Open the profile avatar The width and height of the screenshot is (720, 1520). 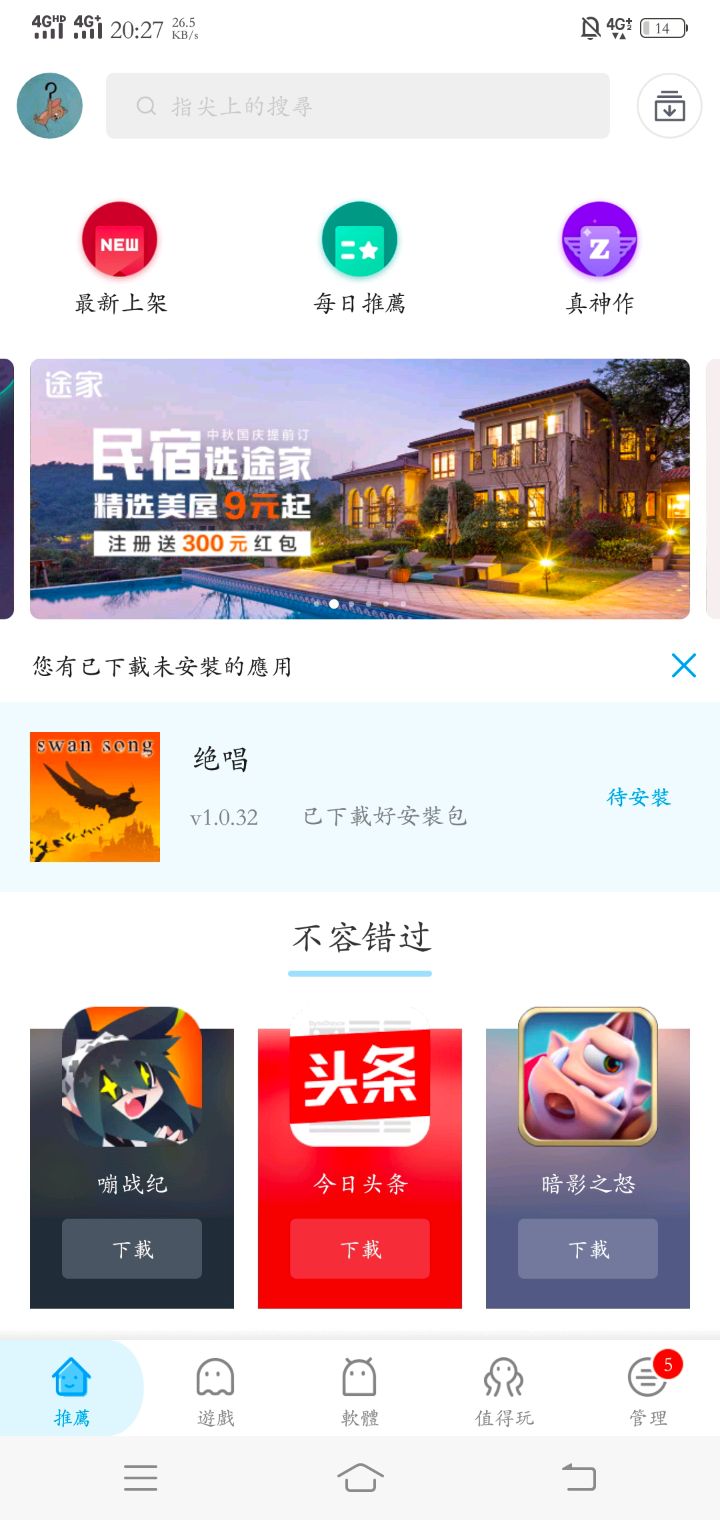tap(50, 106)
